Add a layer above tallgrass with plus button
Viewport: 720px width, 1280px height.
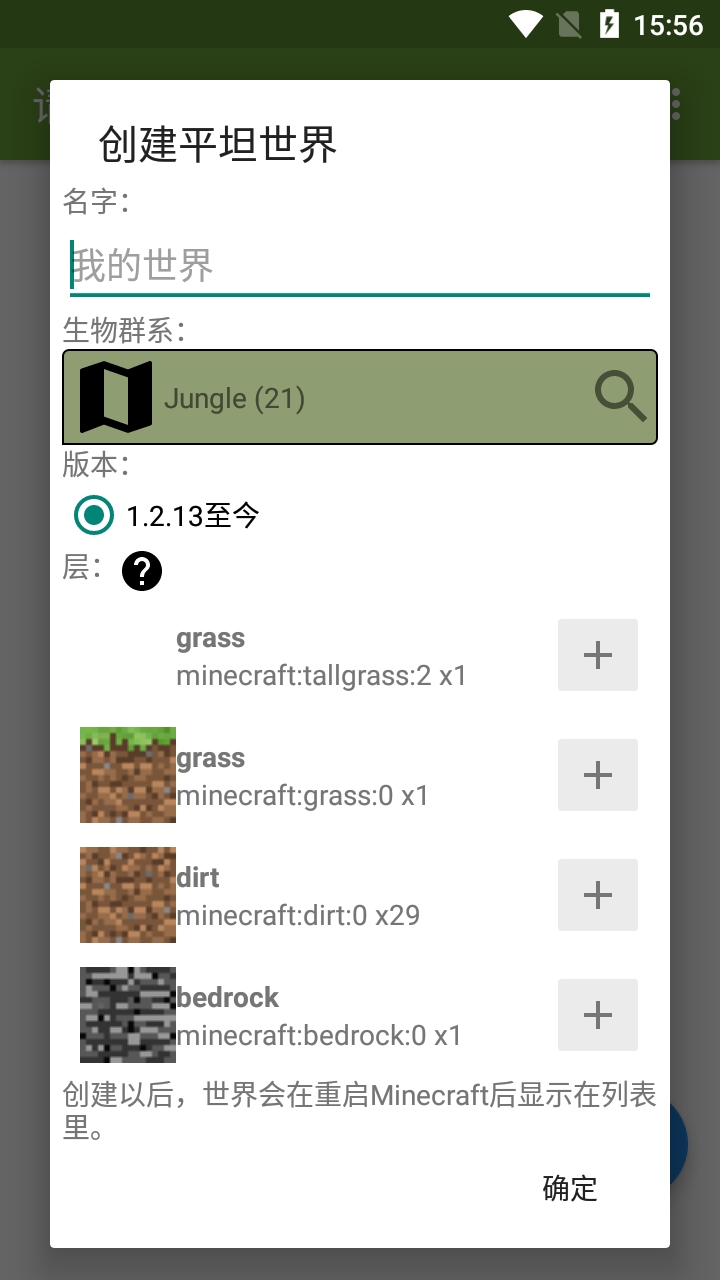tap(597, 654)
